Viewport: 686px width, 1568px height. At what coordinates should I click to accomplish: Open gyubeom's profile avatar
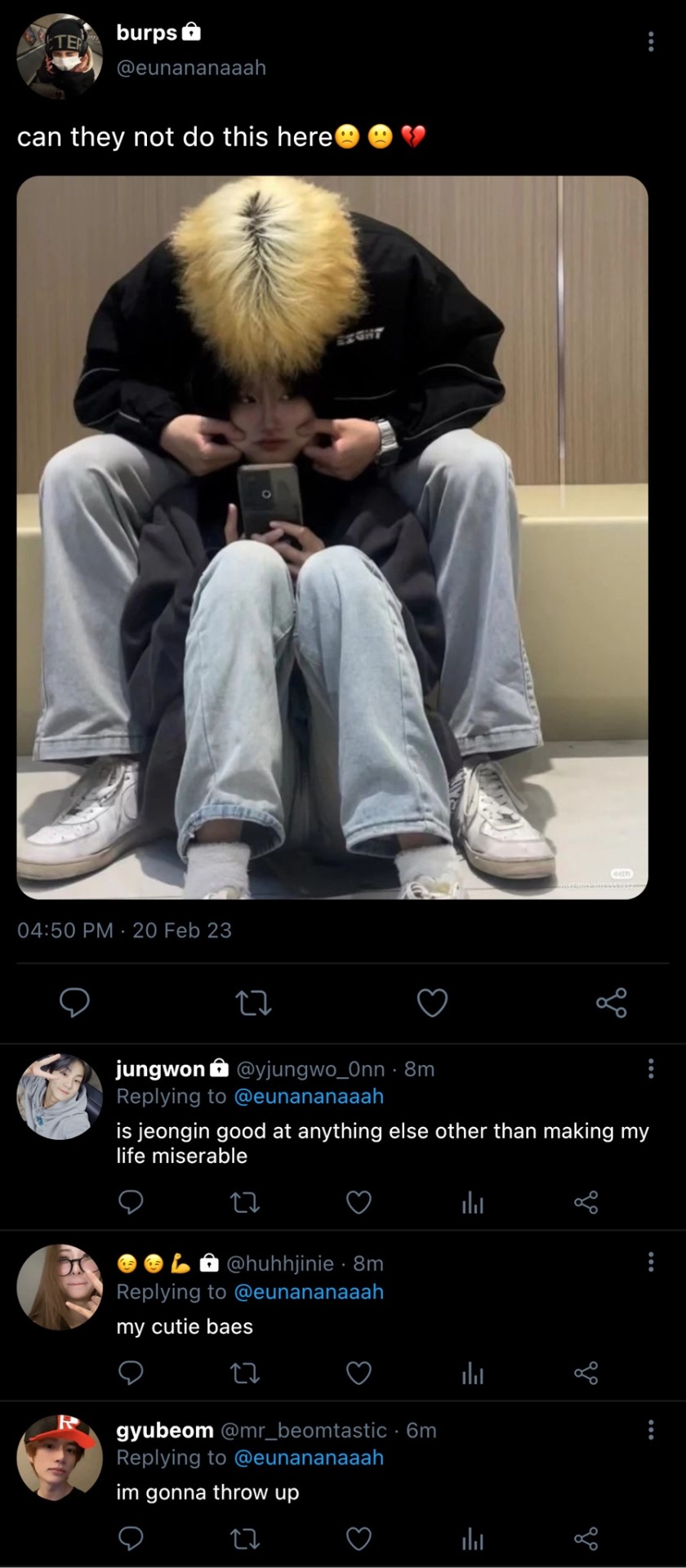(x=60, y=1457)
